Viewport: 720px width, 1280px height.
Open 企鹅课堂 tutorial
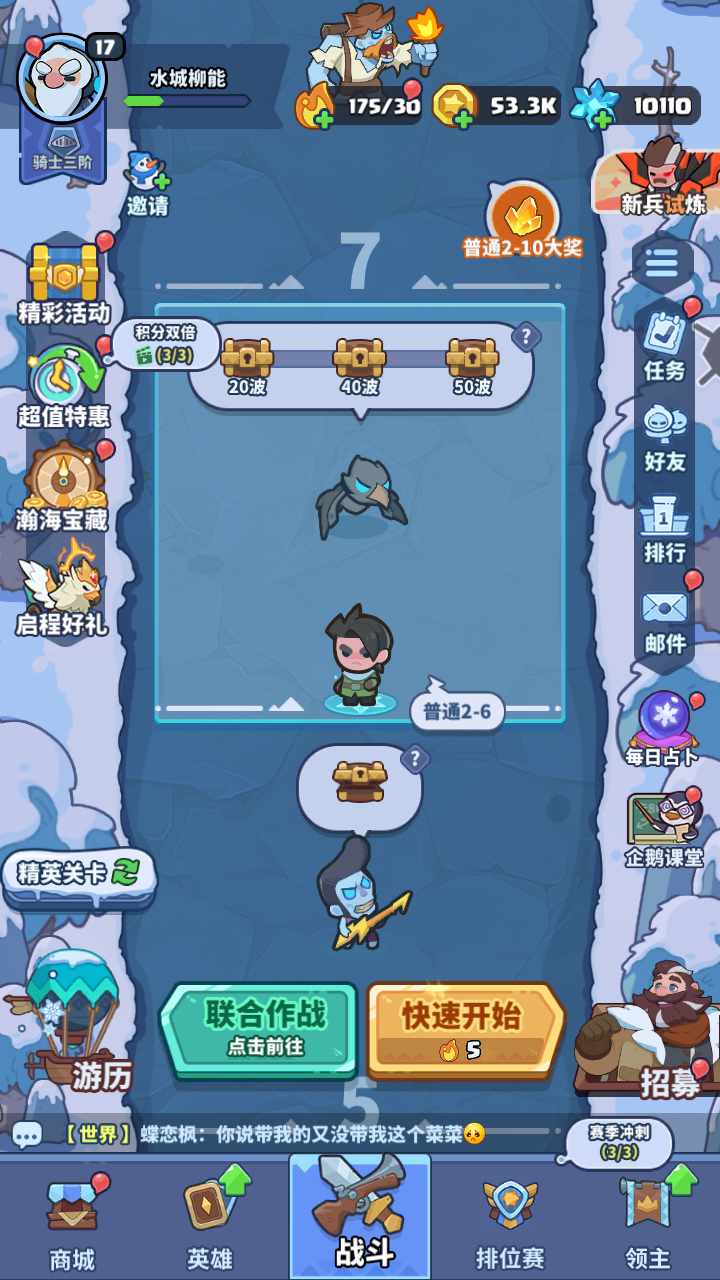(662, 830)
